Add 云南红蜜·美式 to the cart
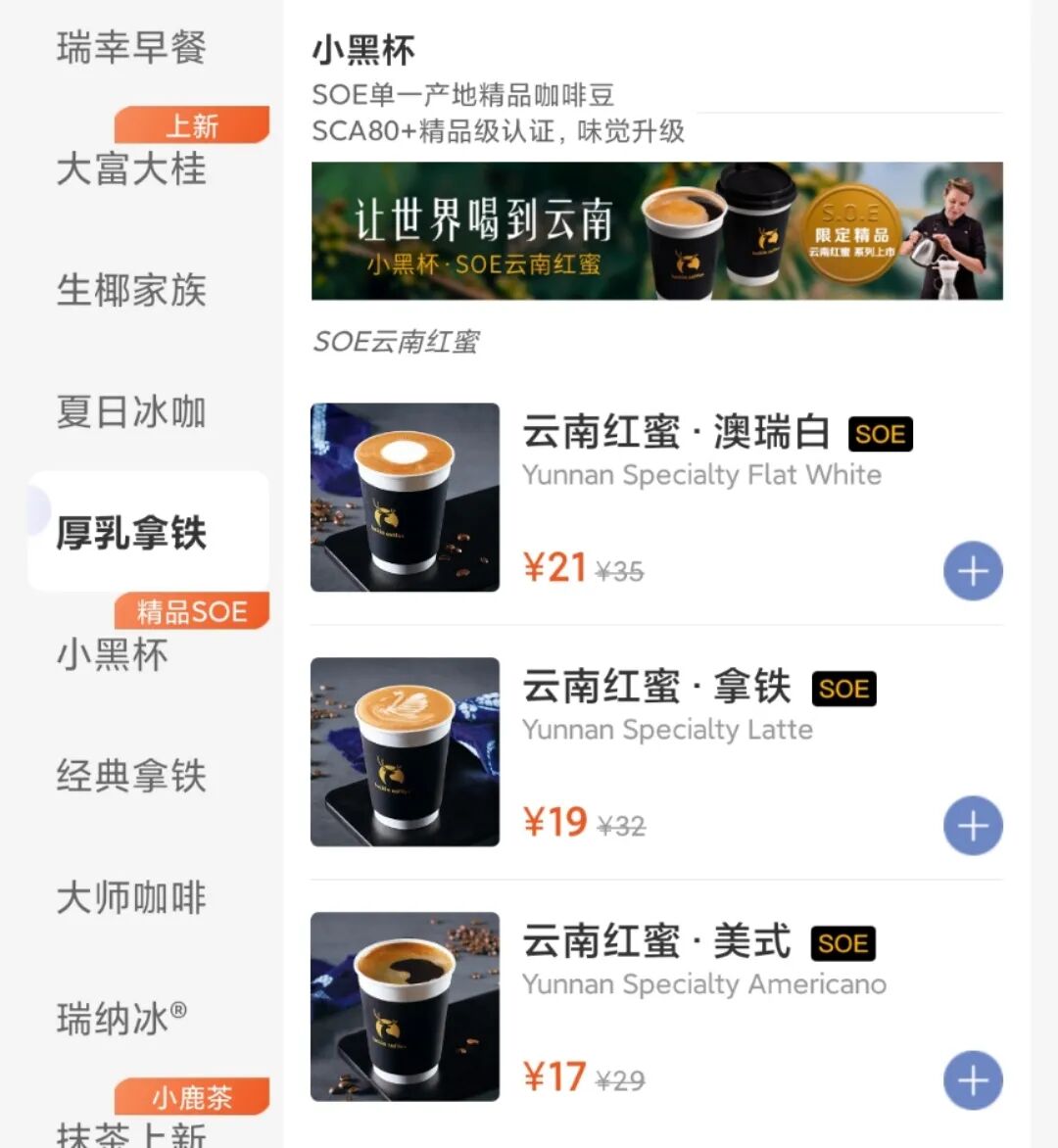 coord(972,1080)
